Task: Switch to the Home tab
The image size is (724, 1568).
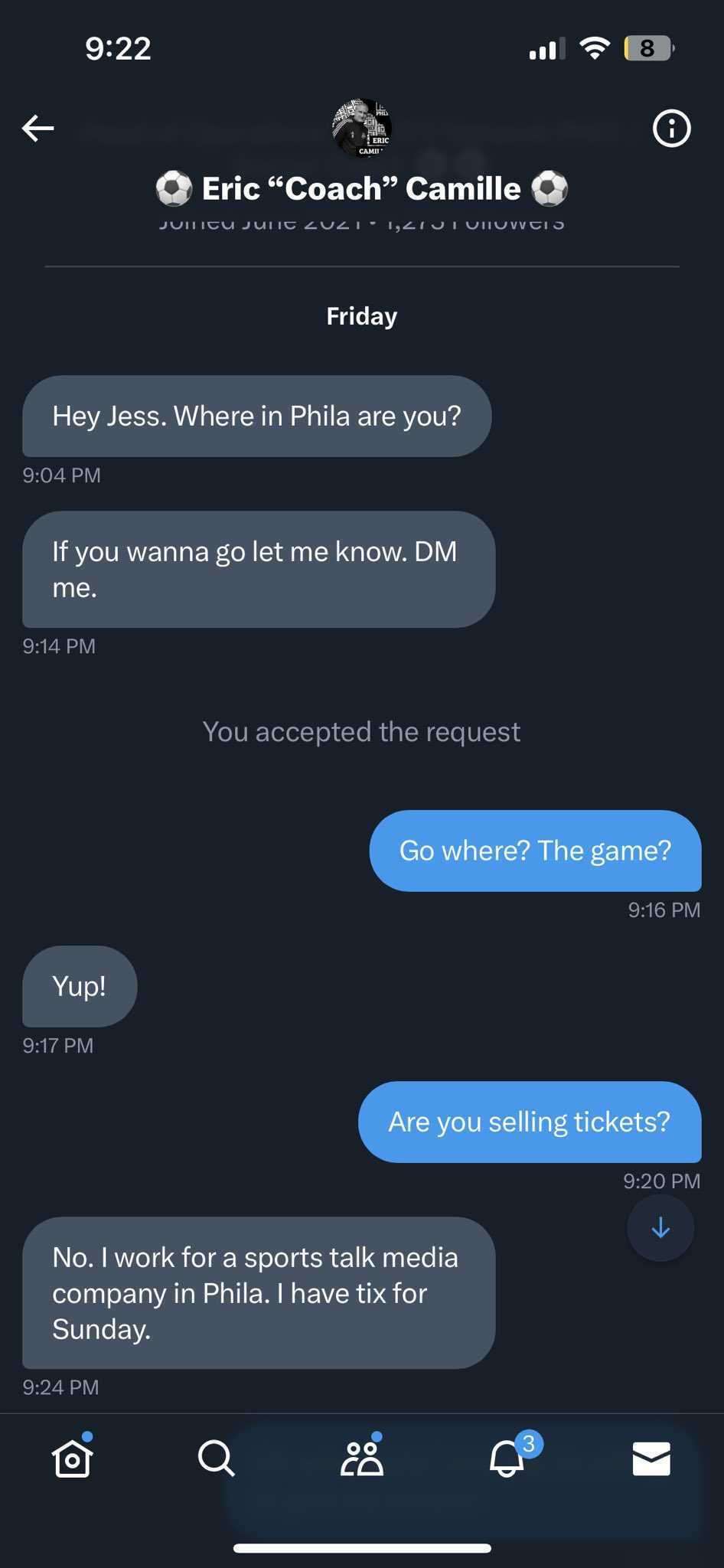Action: pos(73,1459)
